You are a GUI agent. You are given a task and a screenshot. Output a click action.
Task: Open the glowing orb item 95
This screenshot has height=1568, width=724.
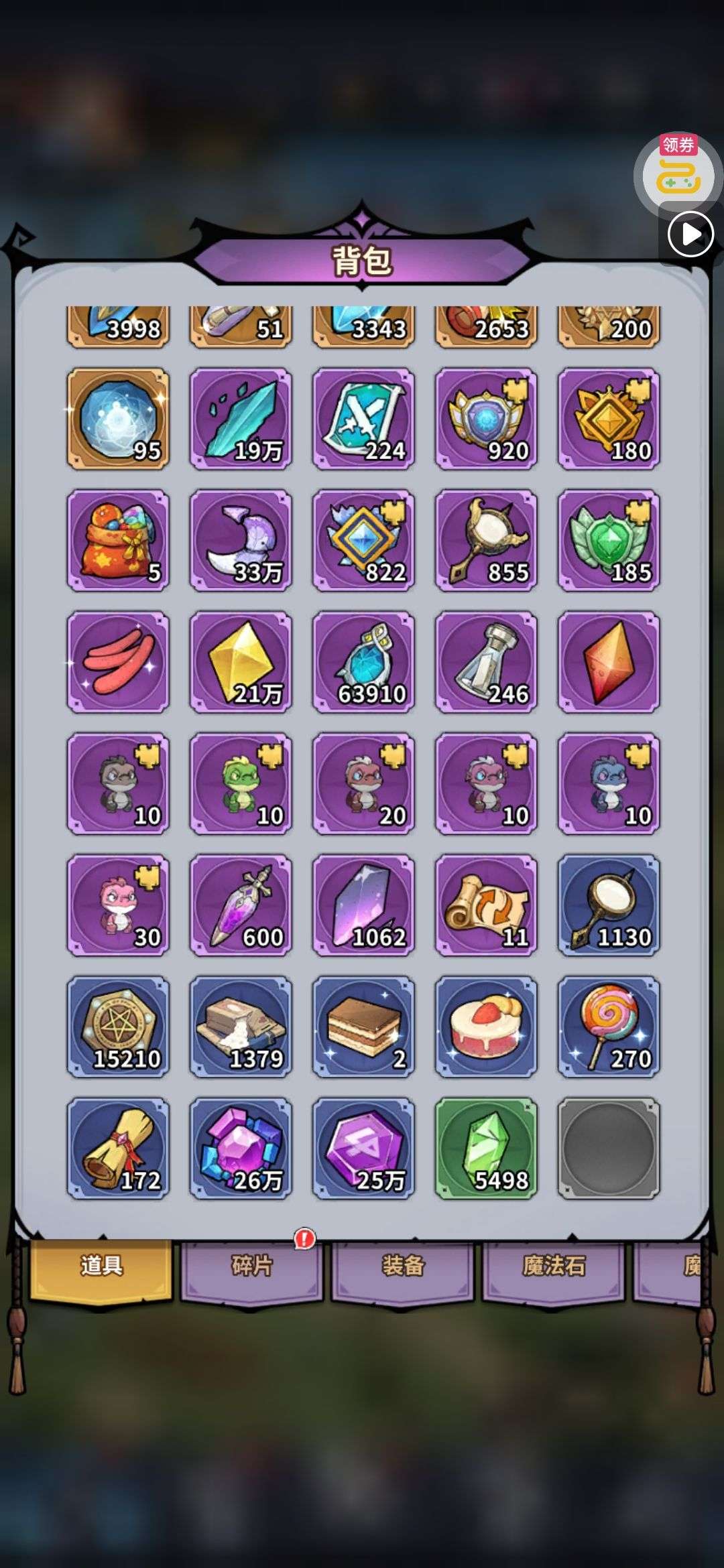118,418
